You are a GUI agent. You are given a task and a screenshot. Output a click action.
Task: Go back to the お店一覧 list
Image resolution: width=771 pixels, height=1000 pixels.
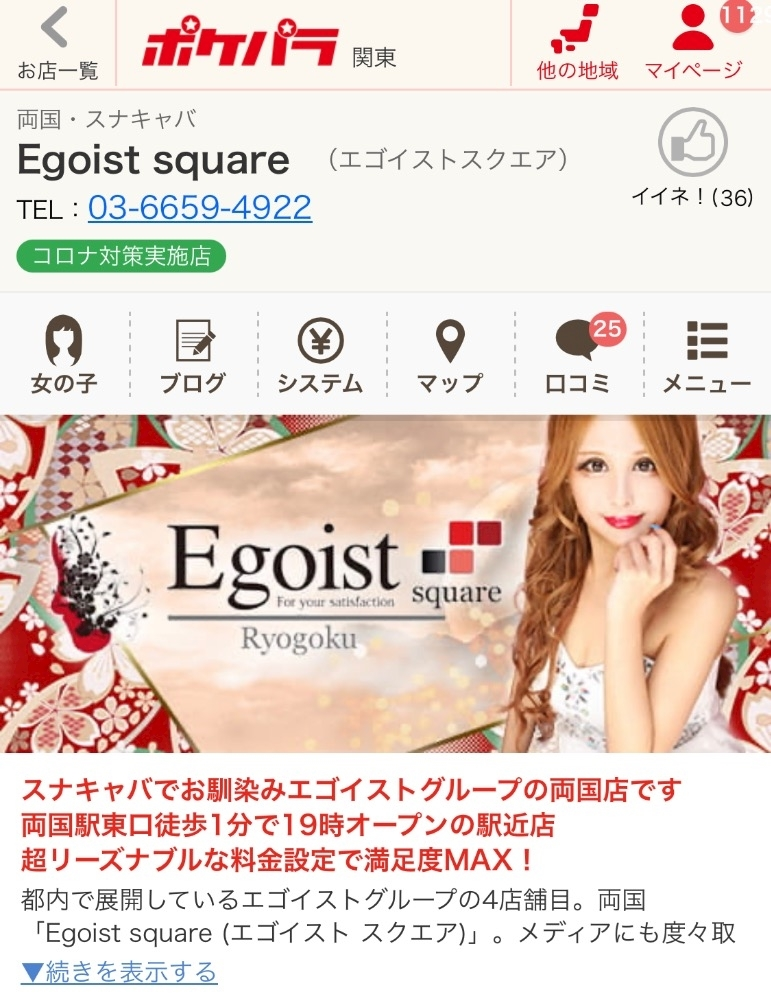[57, 43]
